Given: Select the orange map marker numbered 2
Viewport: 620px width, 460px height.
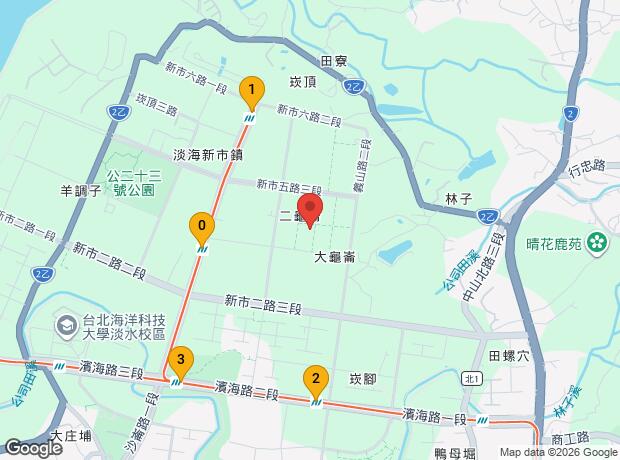Looking at the screenshot, I should 316,380.
